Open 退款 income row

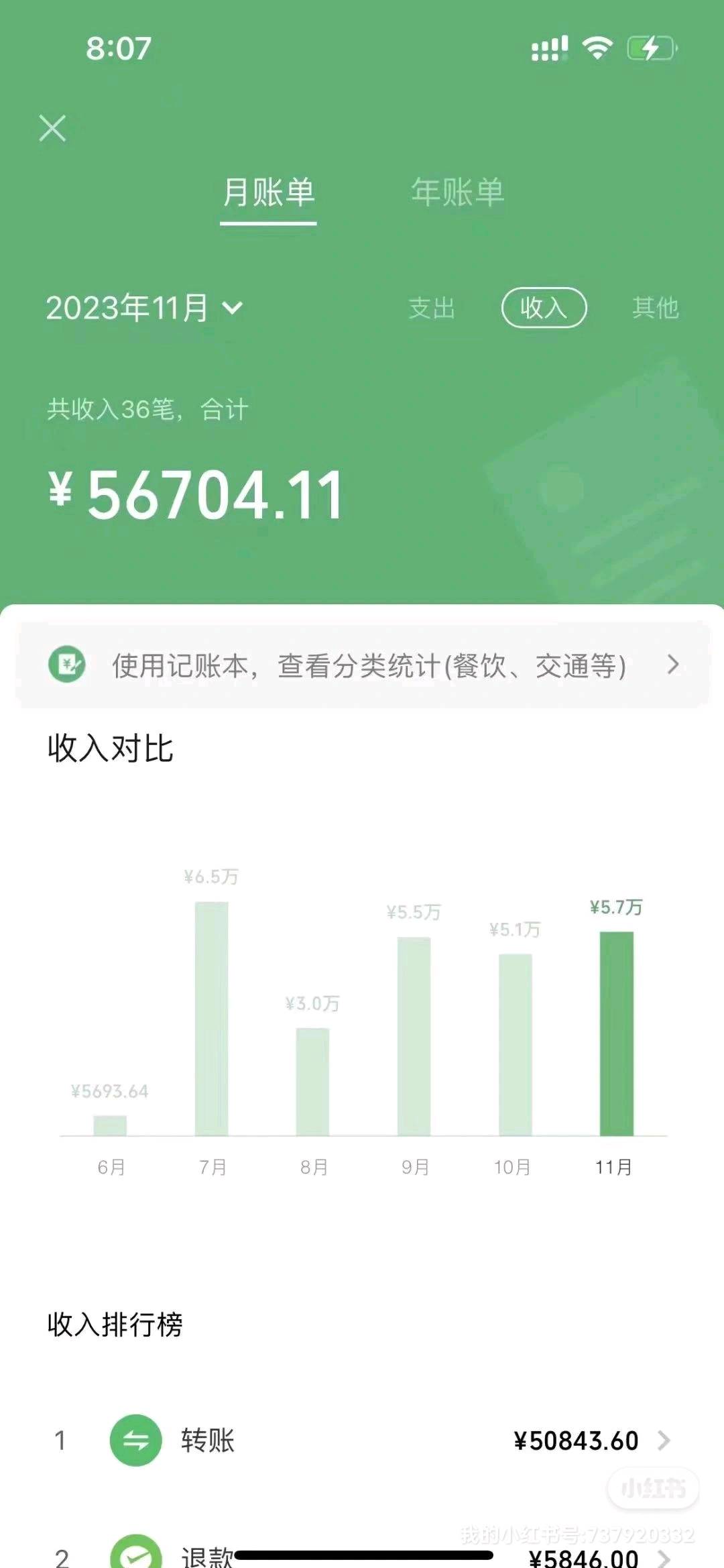362,1553
